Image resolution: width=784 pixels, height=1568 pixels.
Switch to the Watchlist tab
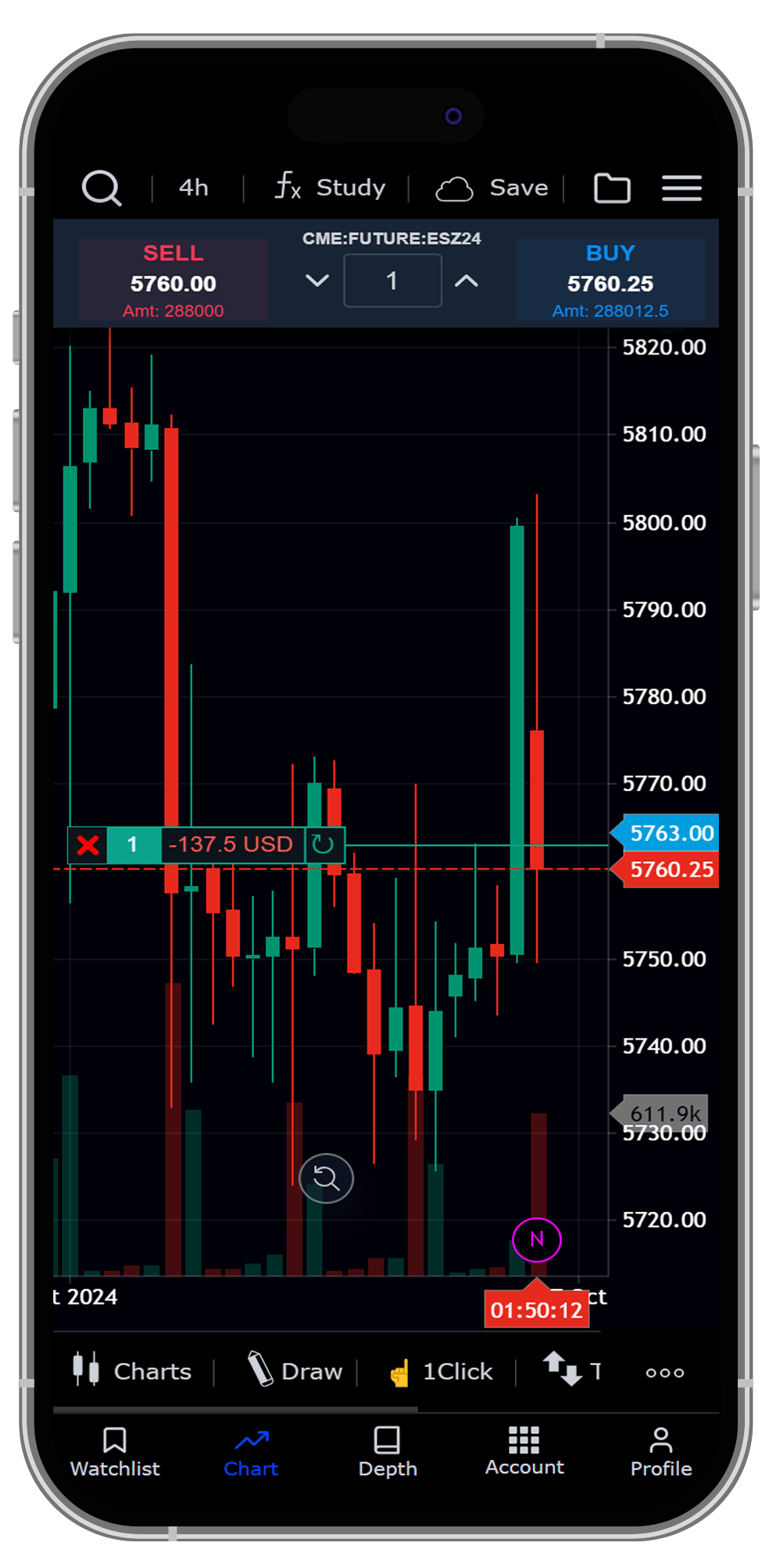[114, 1452]
